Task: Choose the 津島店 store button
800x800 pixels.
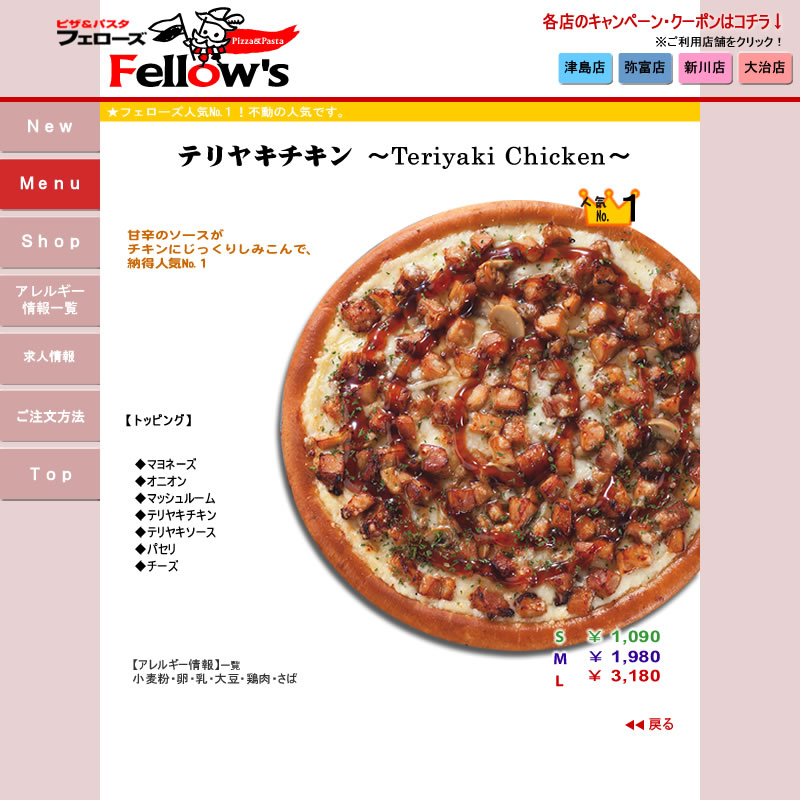Action: coord(585,68)
